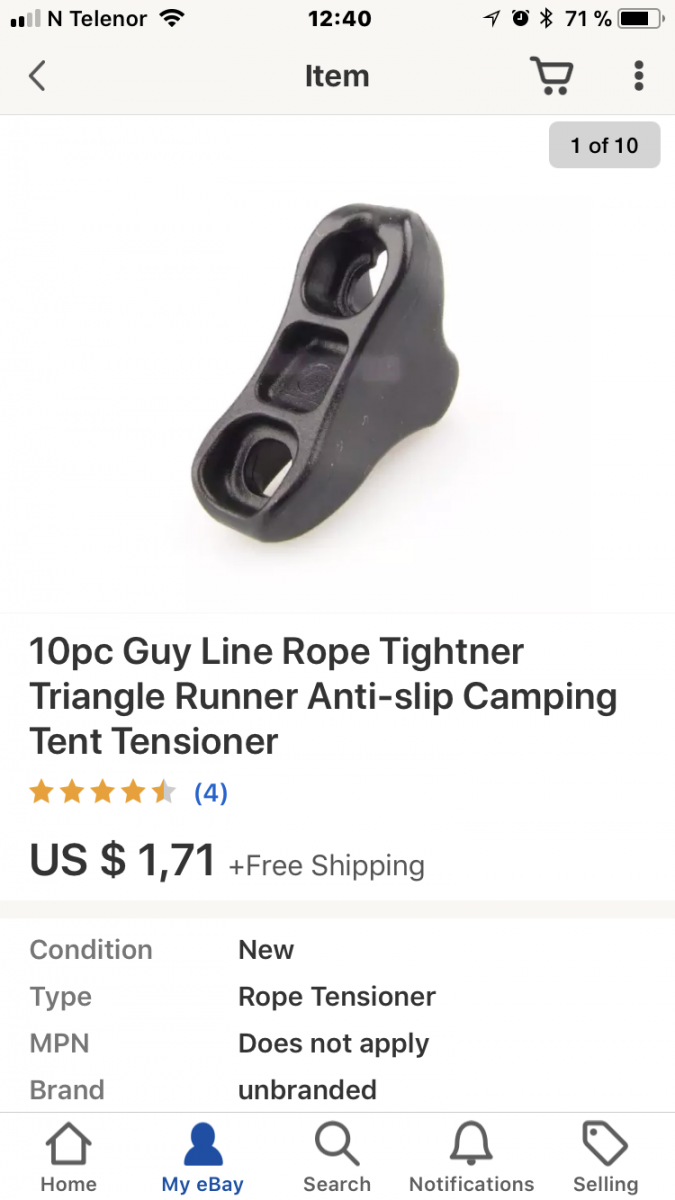Switch to the Selling tab
This screenshot has height=1200, width=675.
[x=605, y=1158]
